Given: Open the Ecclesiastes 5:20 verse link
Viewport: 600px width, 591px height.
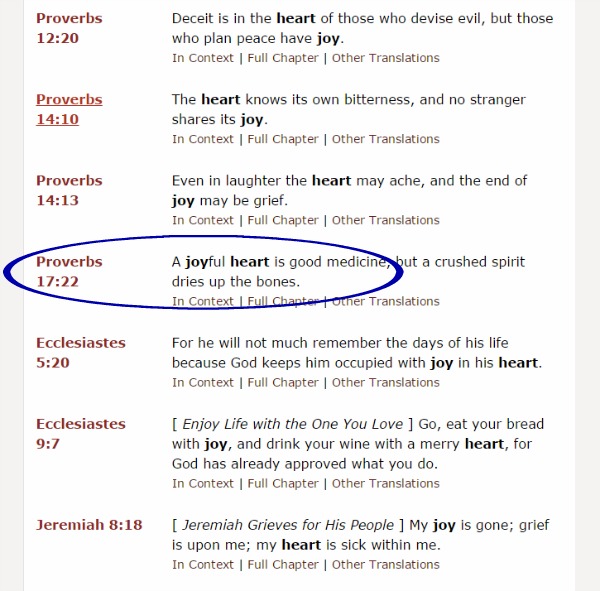Looking at the screenshot, I should 80,352.
